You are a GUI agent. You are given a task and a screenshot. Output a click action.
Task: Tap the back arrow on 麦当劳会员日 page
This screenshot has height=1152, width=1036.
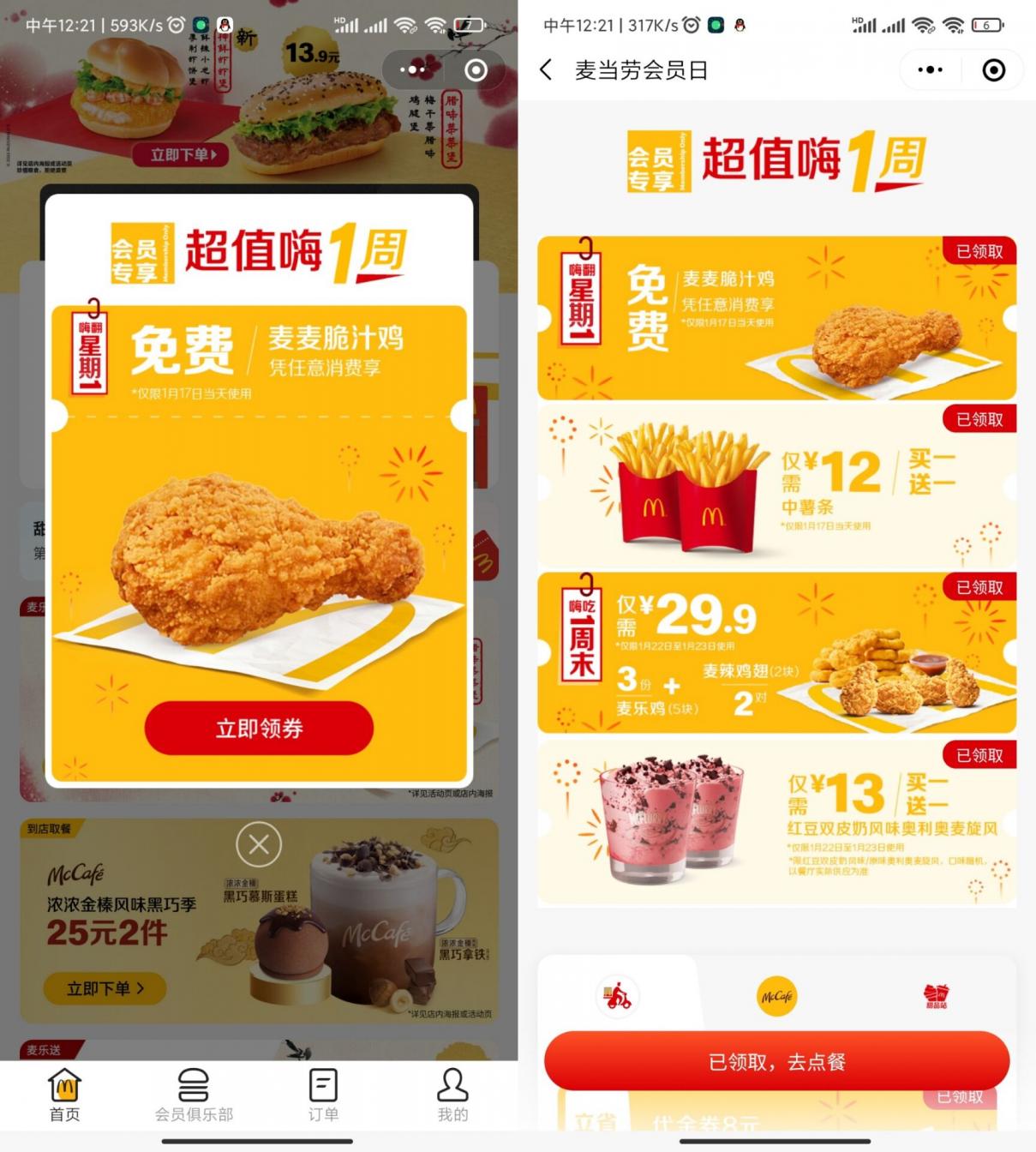tap(546, 70)
